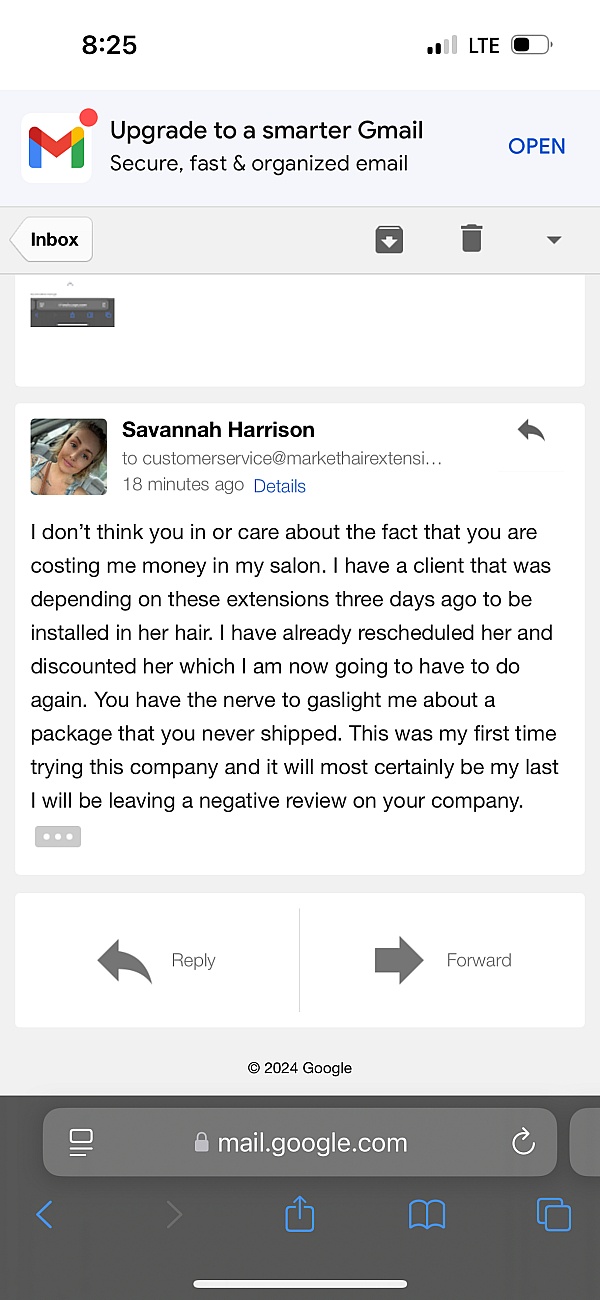Tap the mail.google.com address bar

click(300, 1142)
